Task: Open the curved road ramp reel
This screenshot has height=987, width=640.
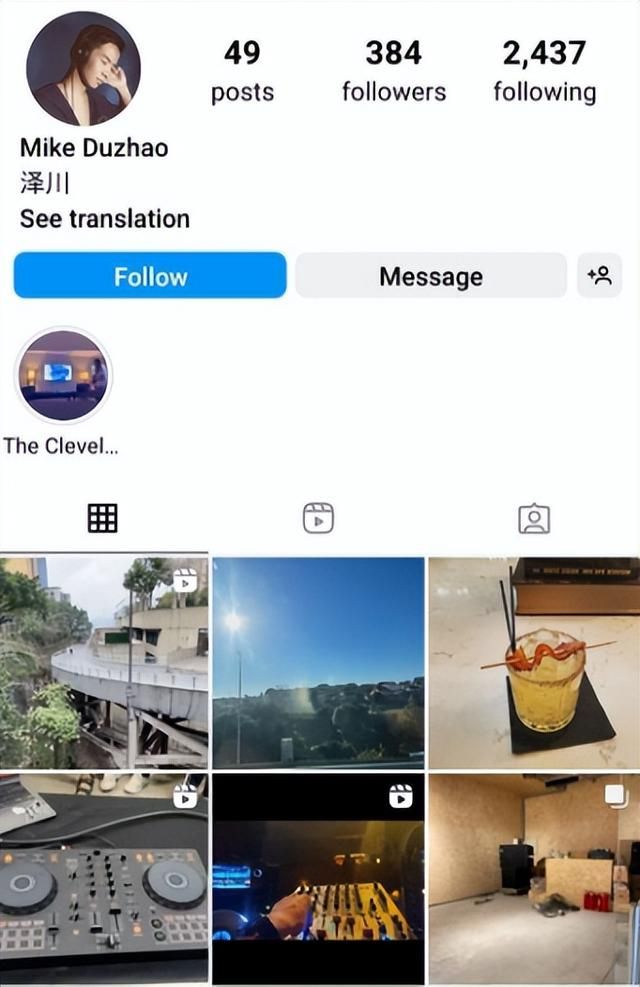Action: tap(104, 662)
